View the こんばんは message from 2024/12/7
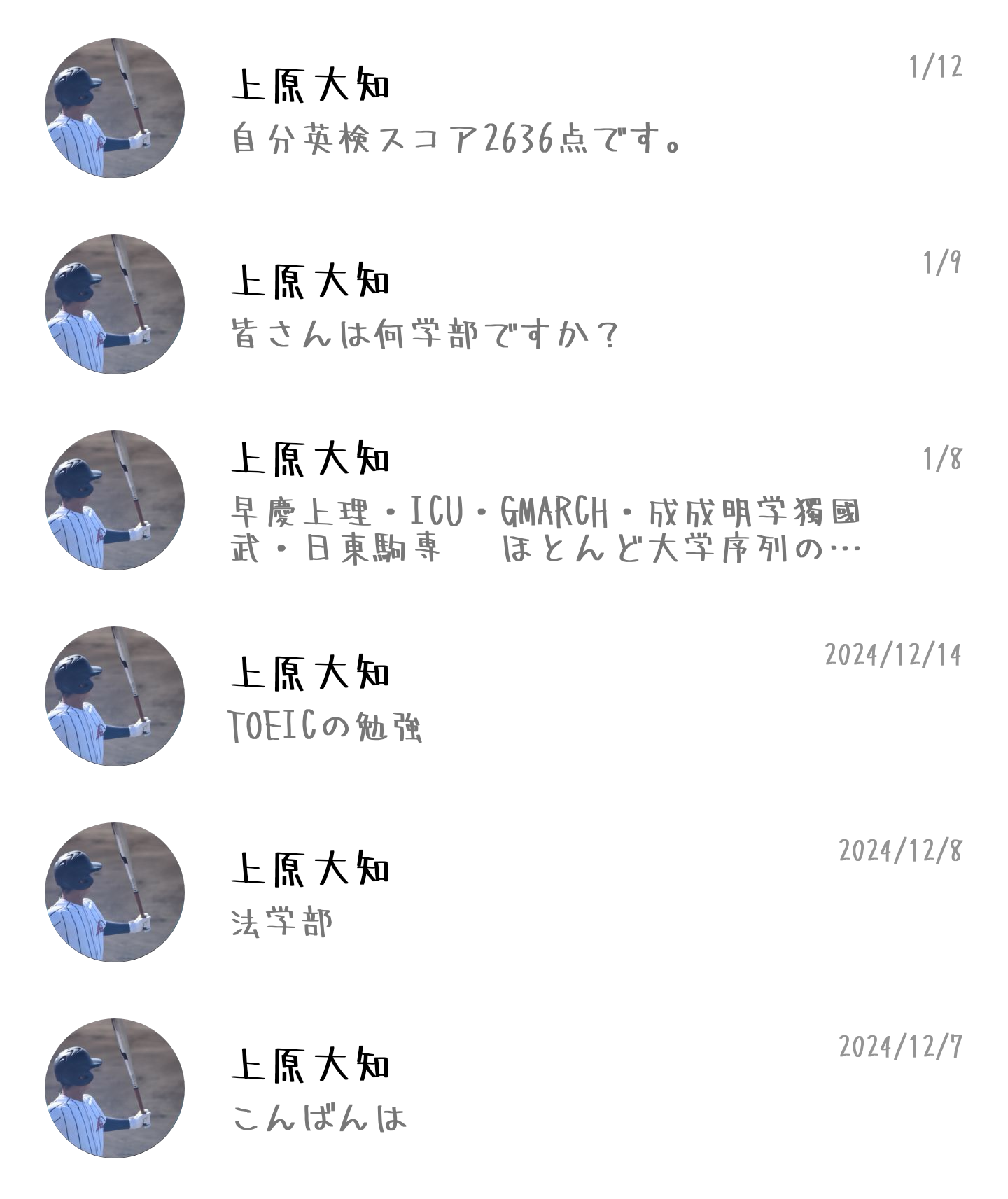 point(504,1088)
